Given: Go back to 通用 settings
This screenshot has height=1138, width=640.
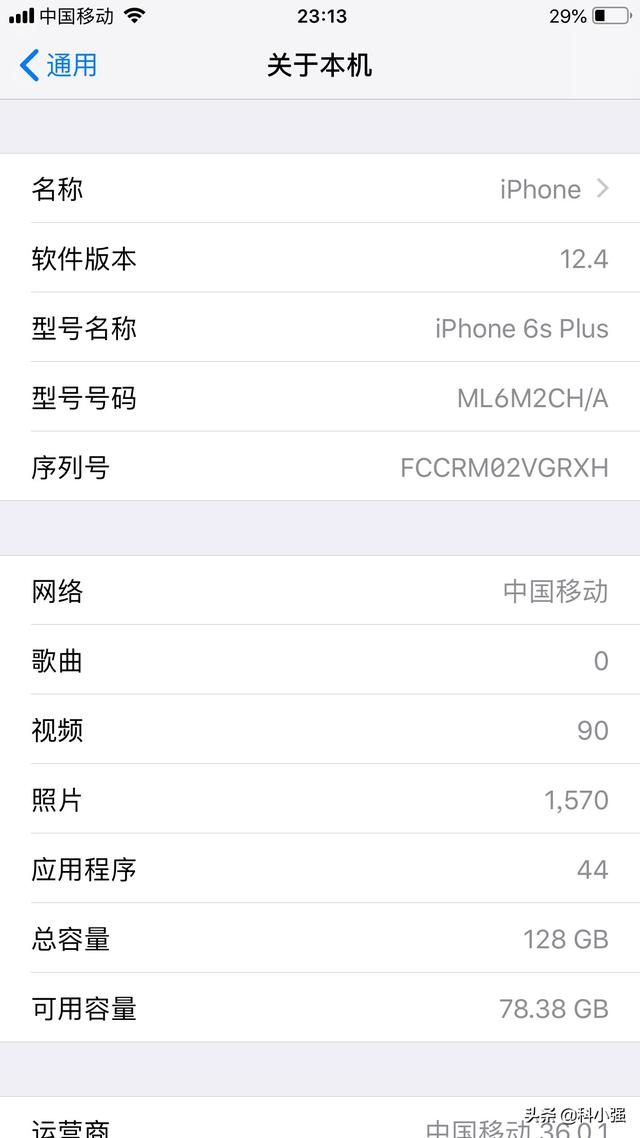Looking at the screenshot, I should click(58, 66).
